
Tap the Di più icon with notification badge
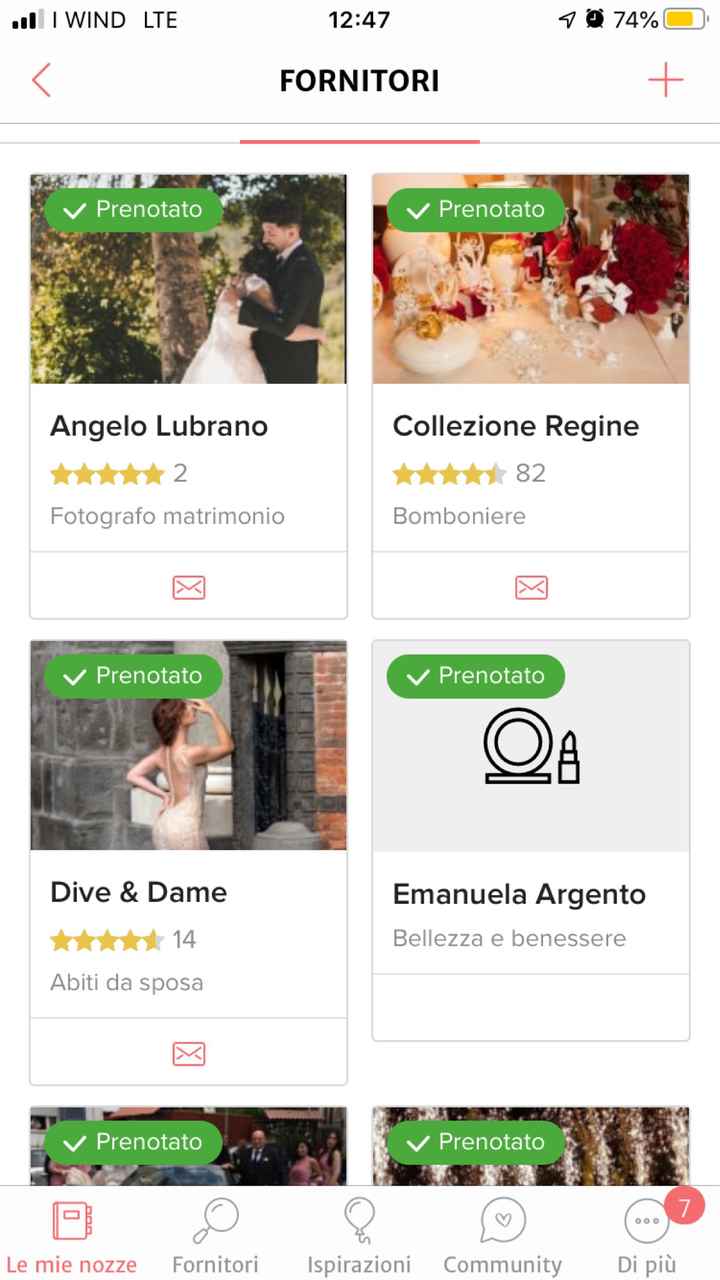click(x=645, y=1222)
